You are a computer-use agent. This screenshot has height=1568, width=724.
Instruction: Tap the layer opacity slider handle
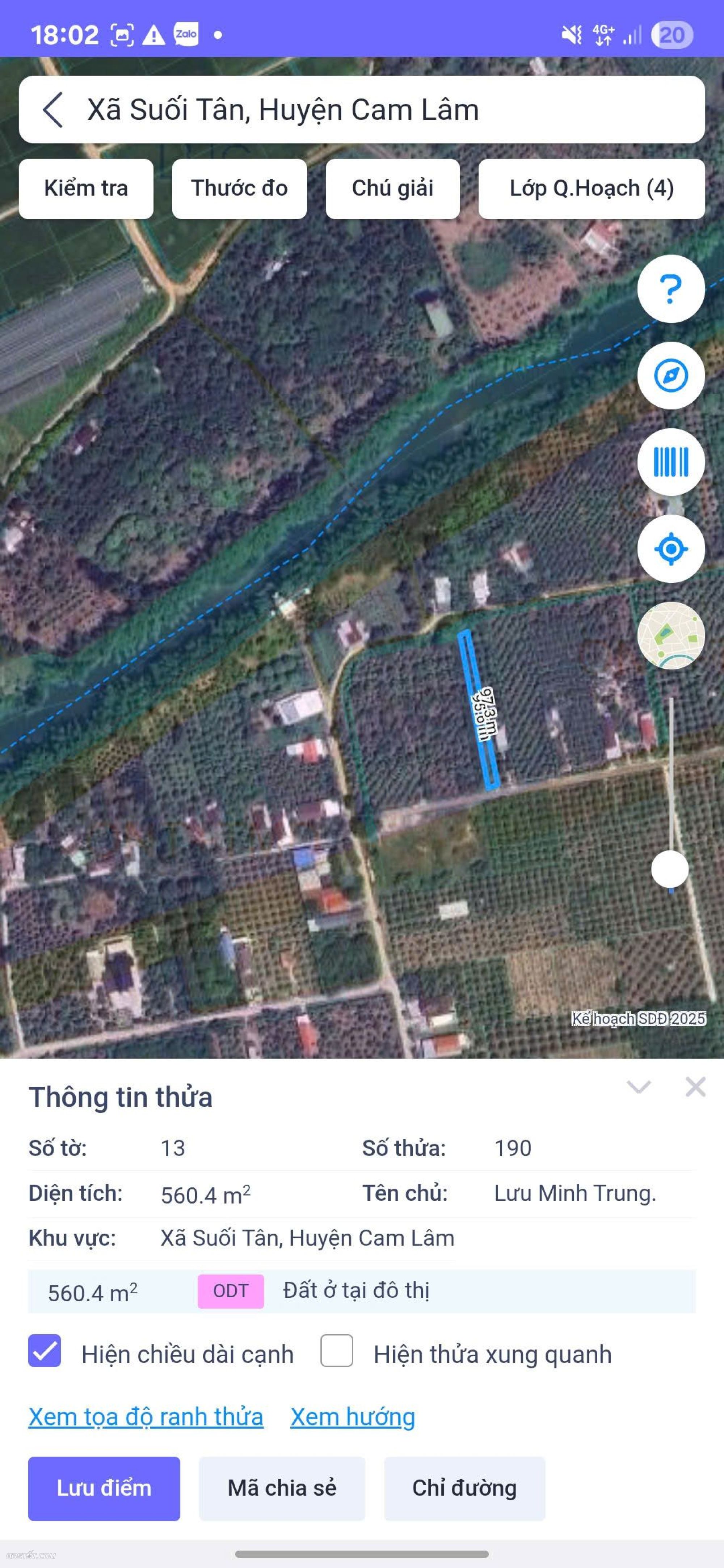point(670,869)
